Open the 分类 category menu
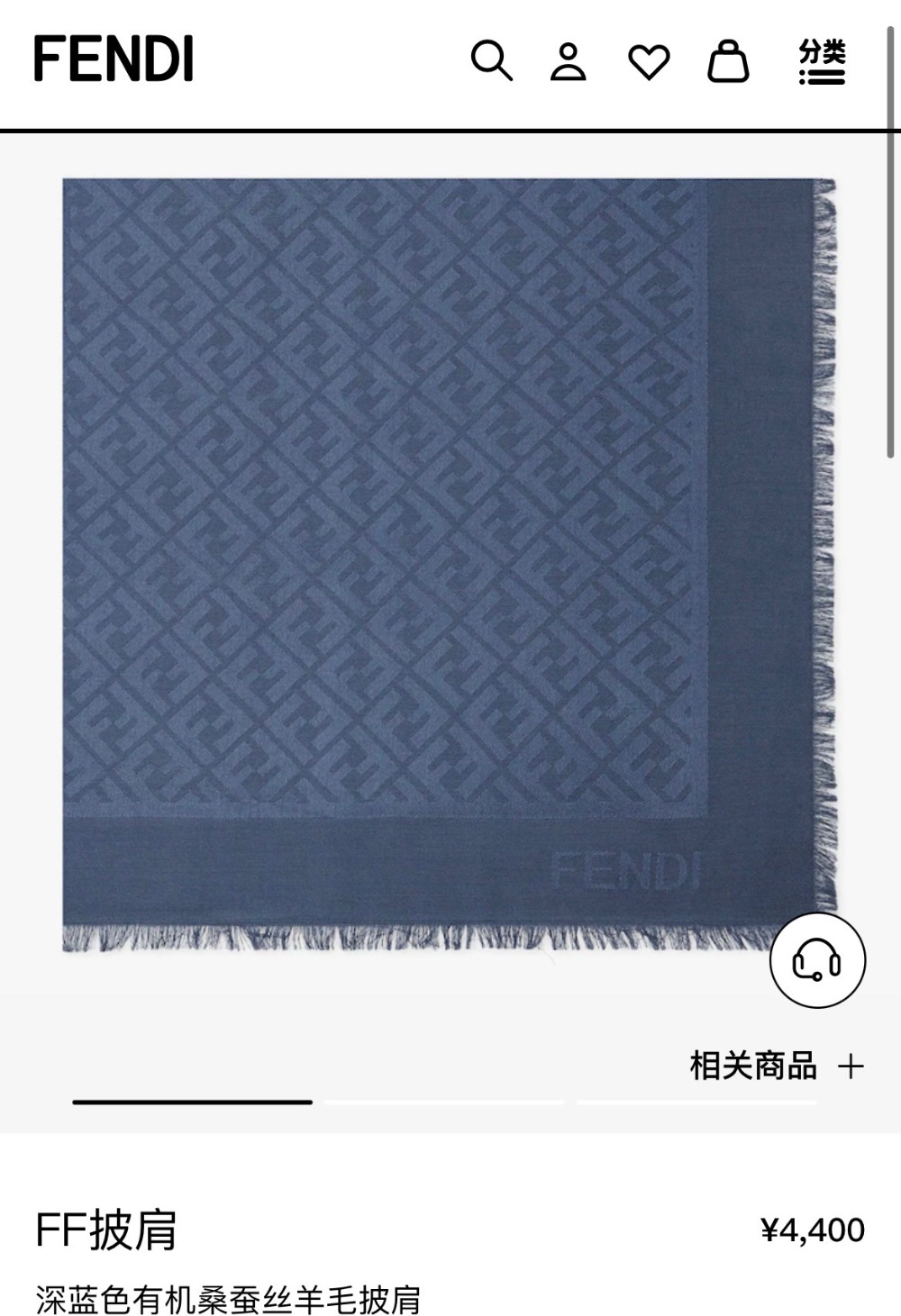 coord(822,62)
